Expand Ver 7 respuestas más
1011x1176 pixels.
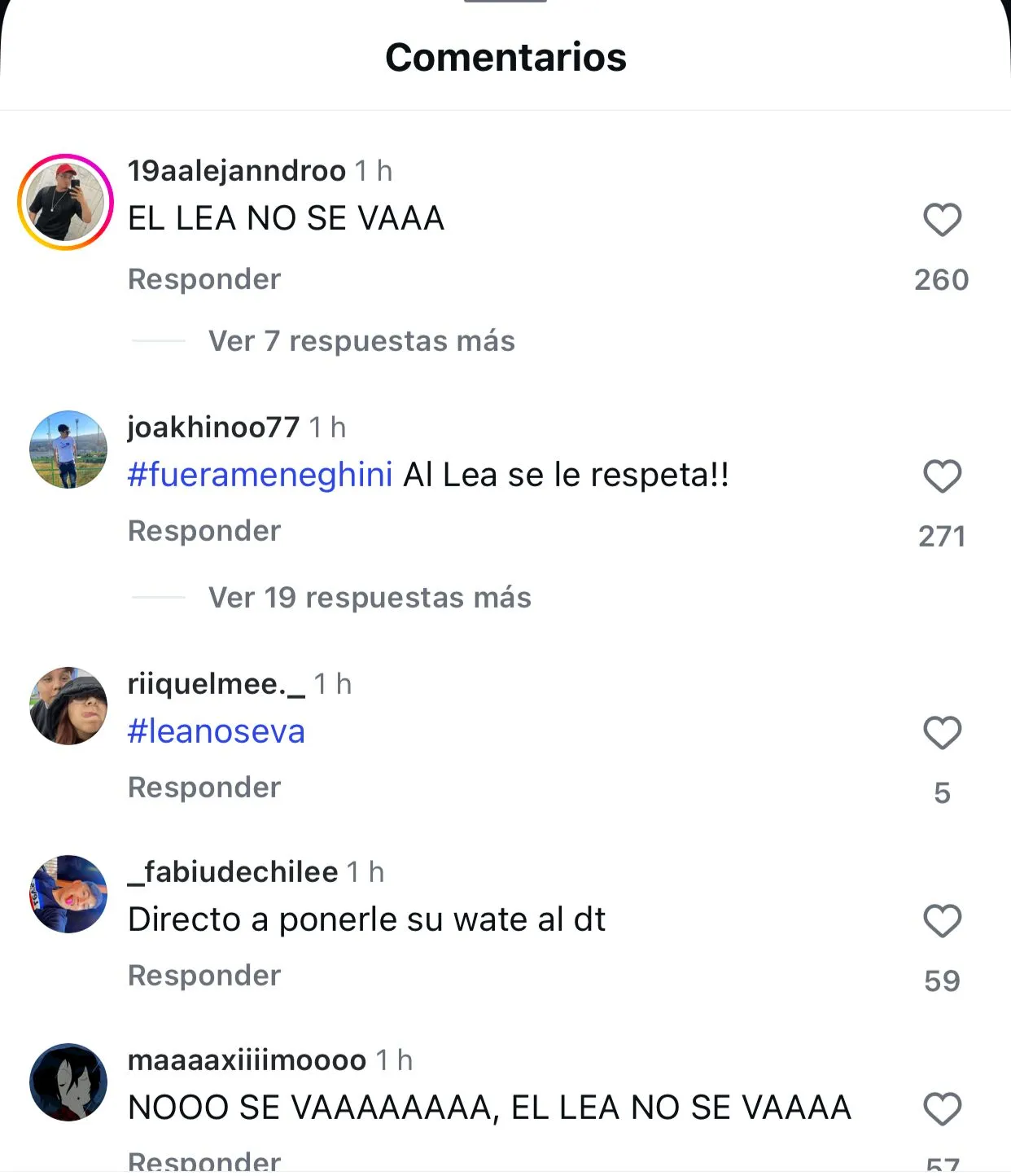coord(361,341)
